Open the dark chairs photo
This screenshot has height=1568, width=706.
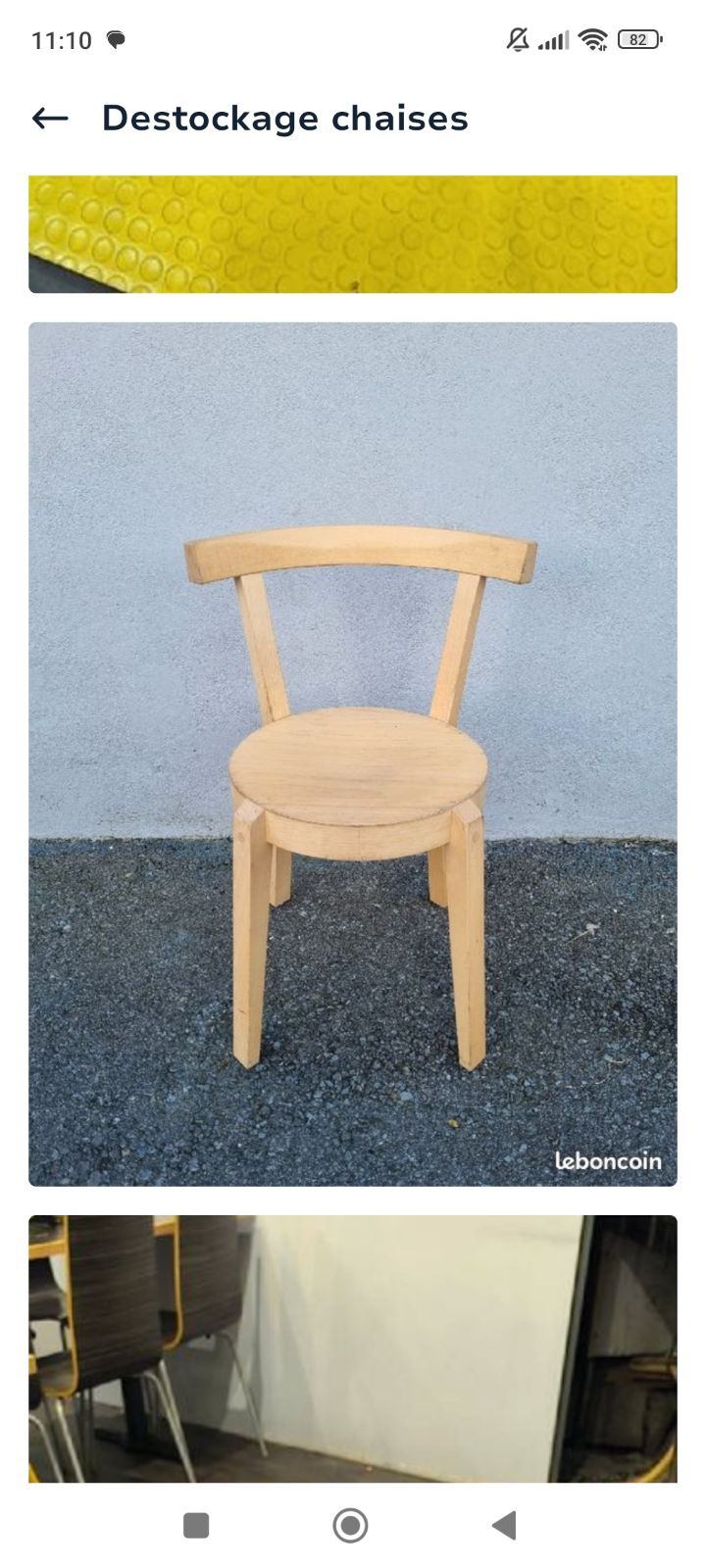click(353, 1348)
